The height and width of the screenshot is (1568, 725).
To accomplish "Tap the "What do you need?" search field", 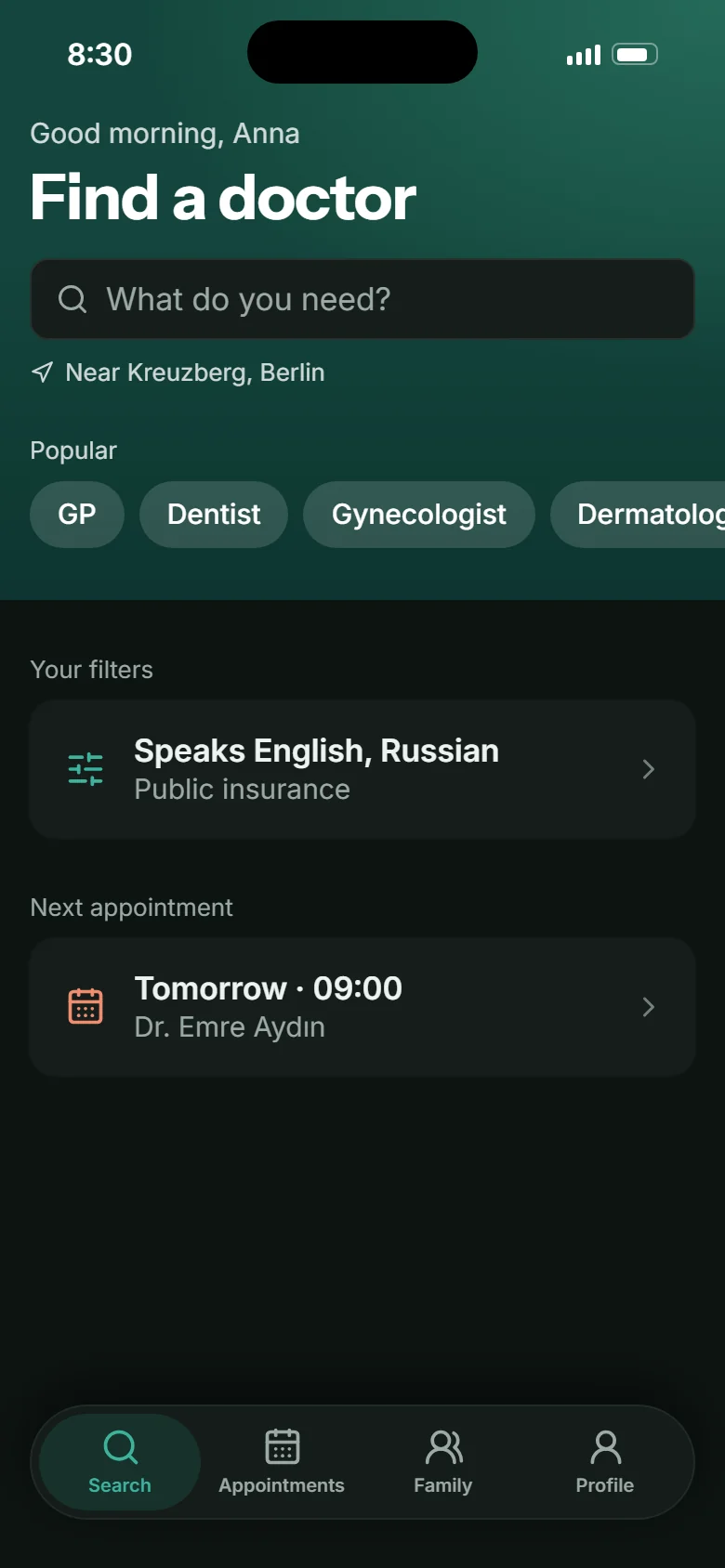I will (362, 299).
